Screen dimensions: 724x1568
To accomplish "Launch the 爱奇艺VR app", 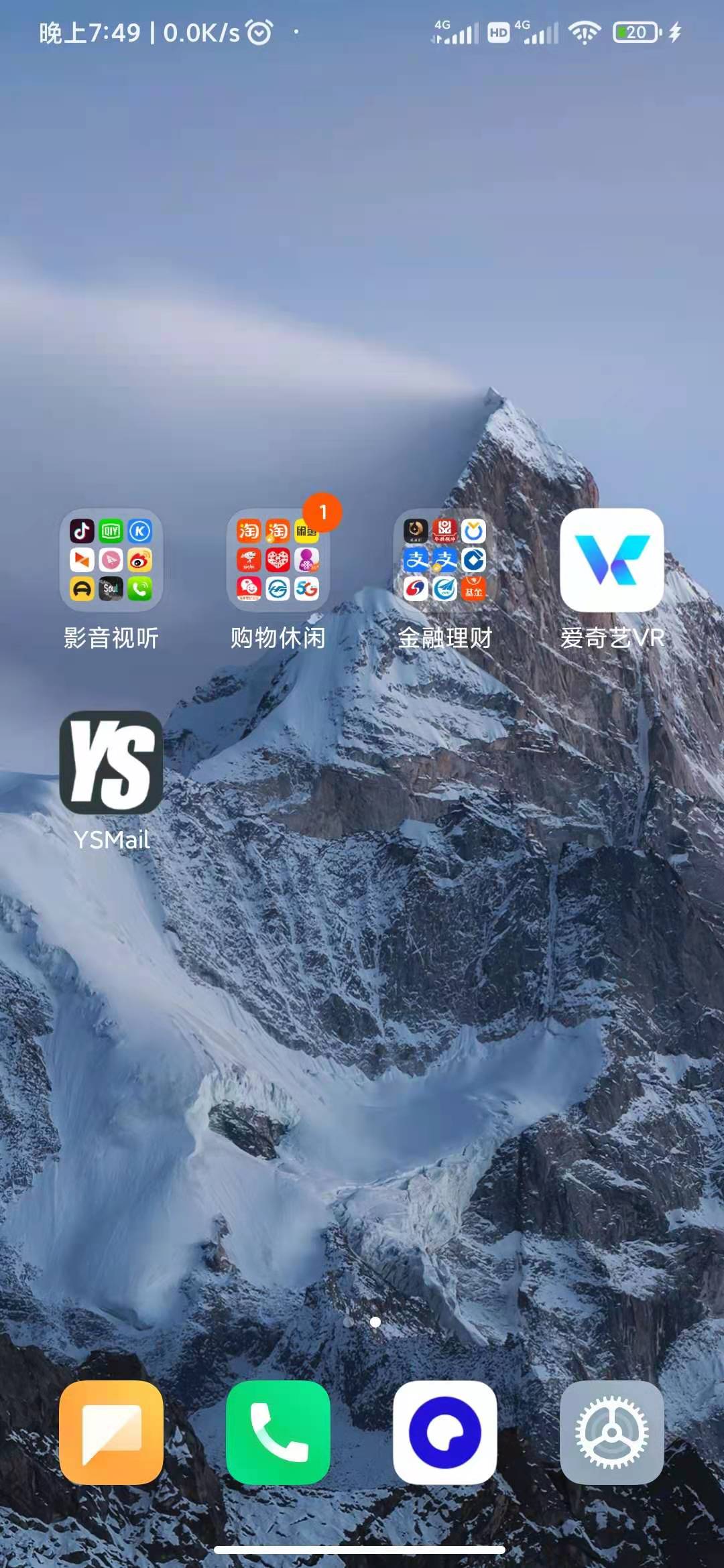I will pos(611,560).
